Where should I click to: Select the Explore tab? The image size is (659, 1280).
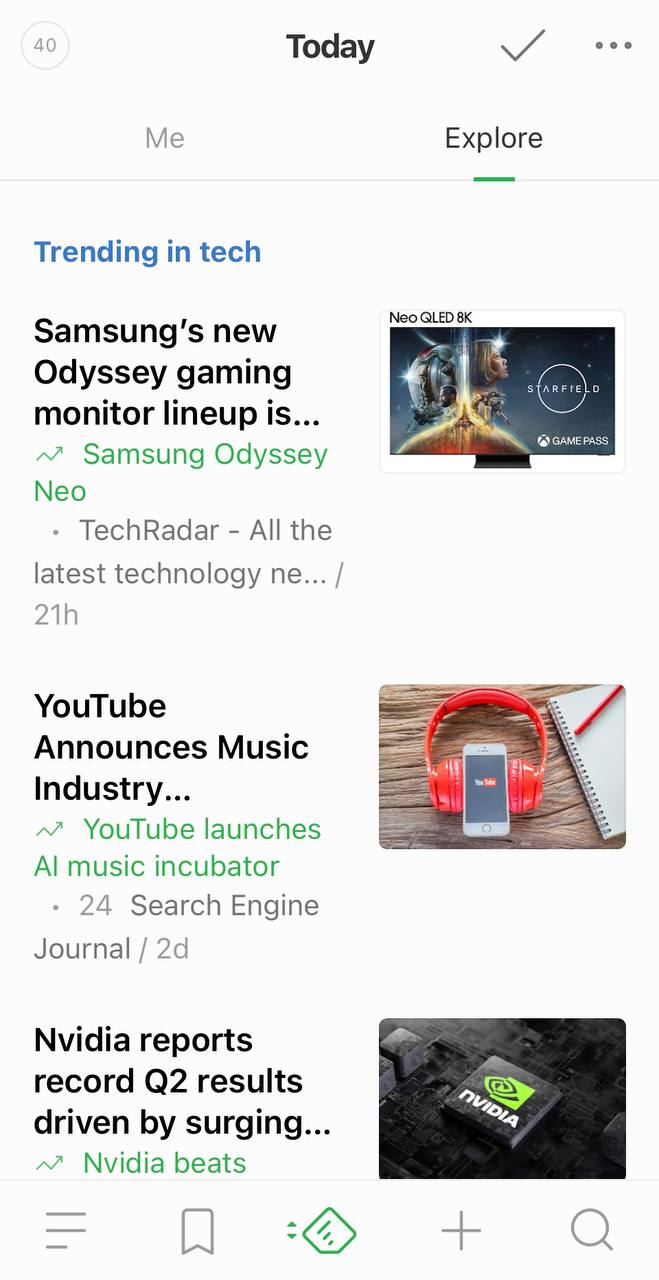(x=493, y=138)
